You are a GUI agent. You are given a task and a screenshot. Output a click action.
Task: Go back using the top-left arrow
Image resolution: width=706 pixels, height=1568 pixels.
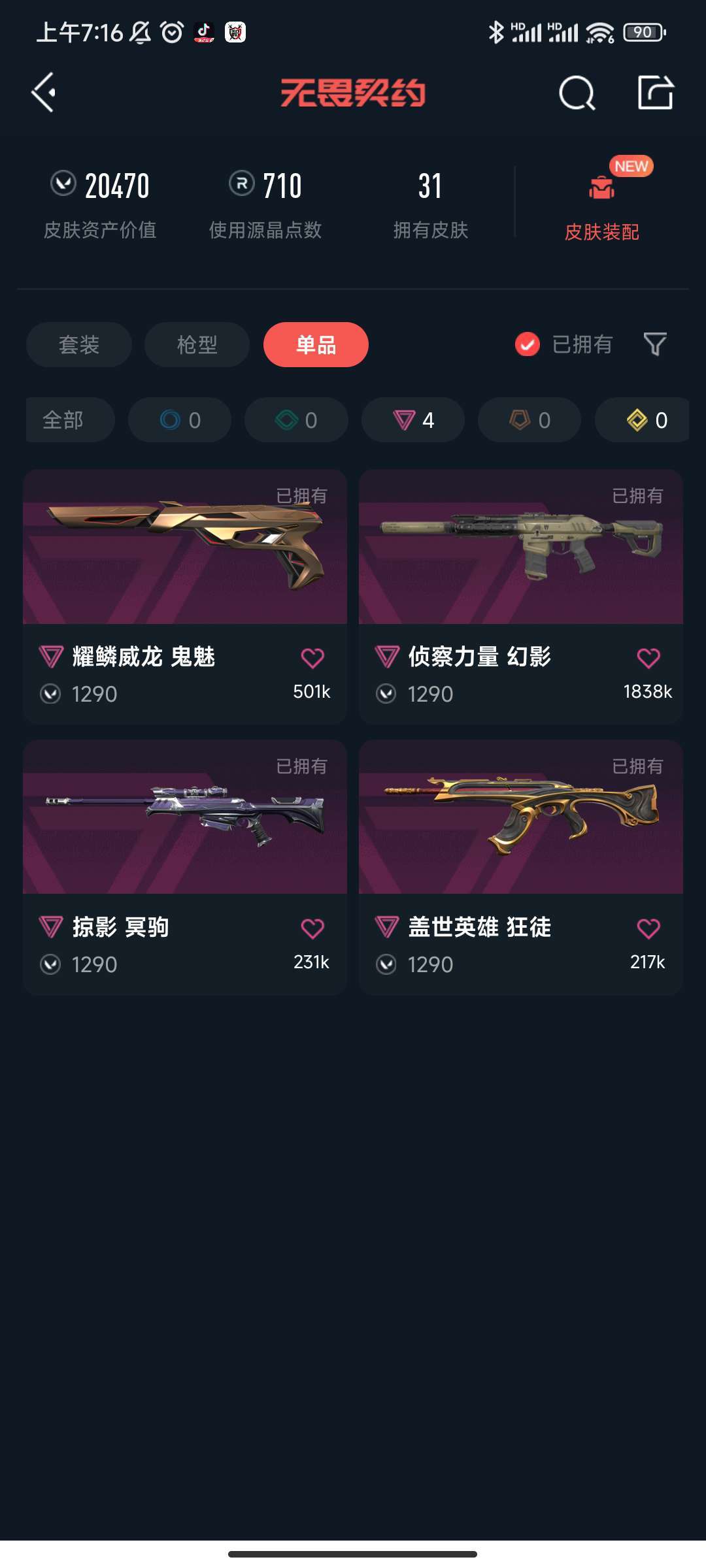(x=43, y=92)
